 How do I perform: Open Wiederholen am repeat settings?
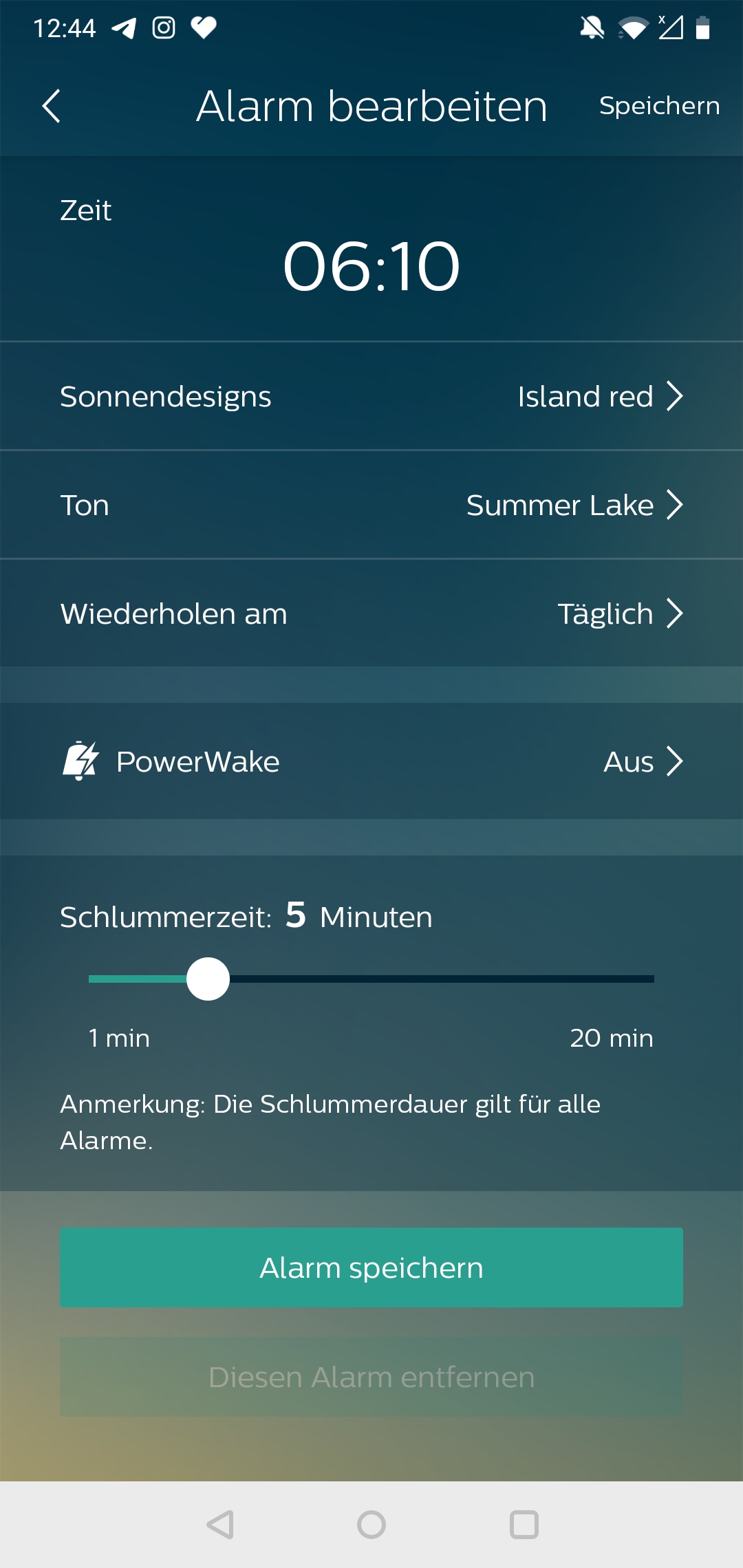pos(371,613)
